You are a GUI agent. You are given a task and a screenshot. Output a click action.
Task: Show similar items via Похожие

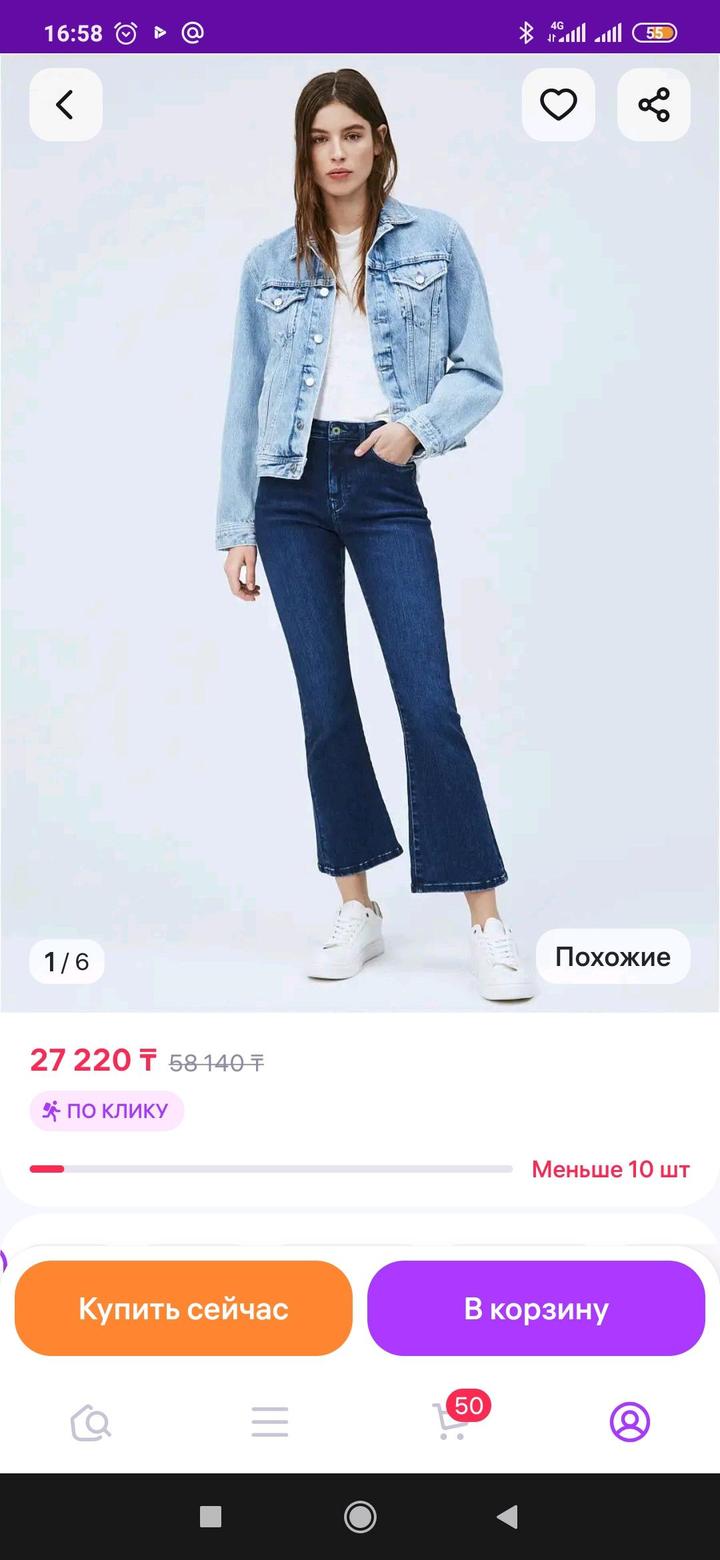[x=612, y=957]
